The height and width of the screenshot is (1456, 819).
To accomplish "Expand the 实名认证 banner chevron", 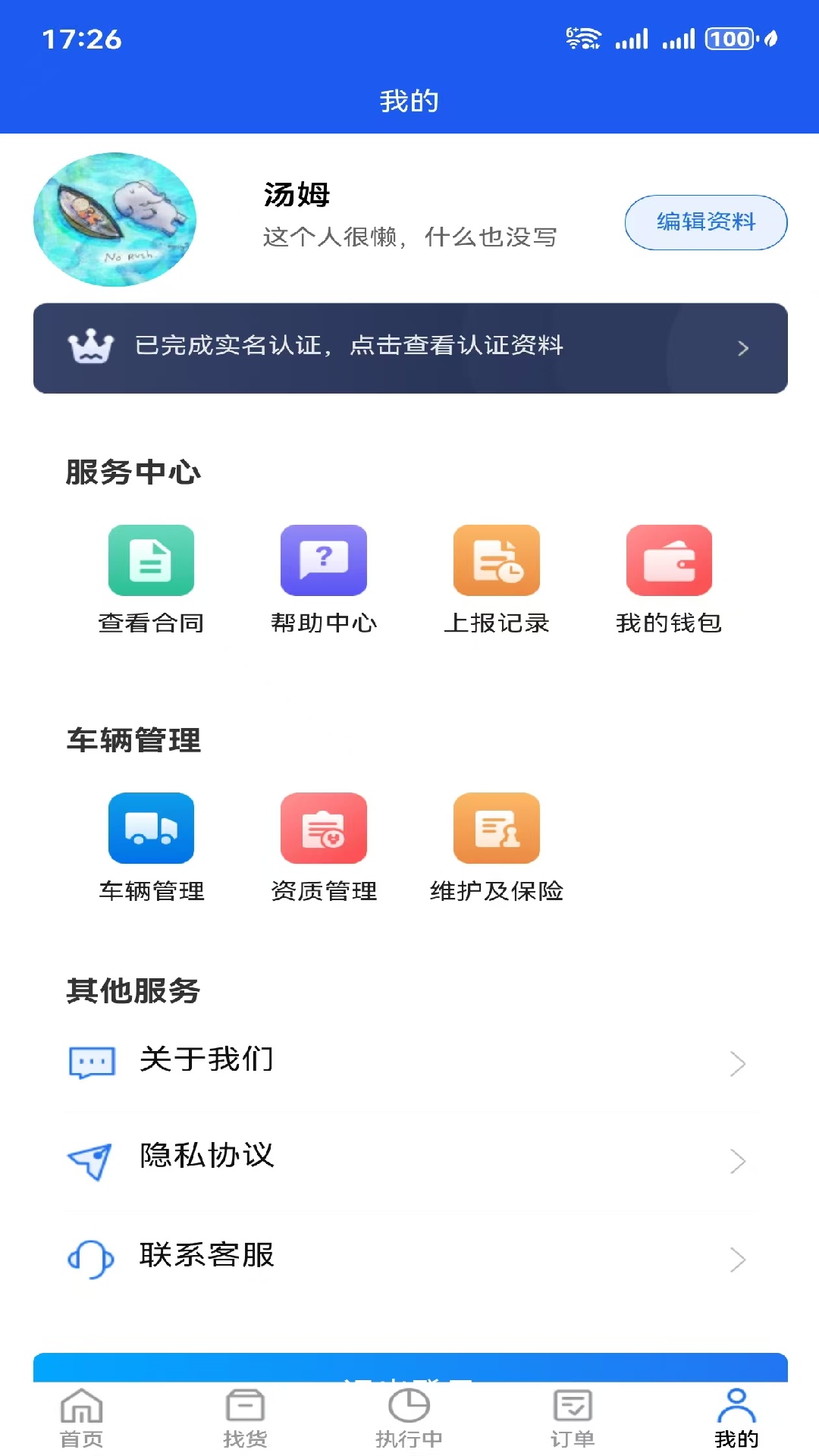I will click(742, 348).
